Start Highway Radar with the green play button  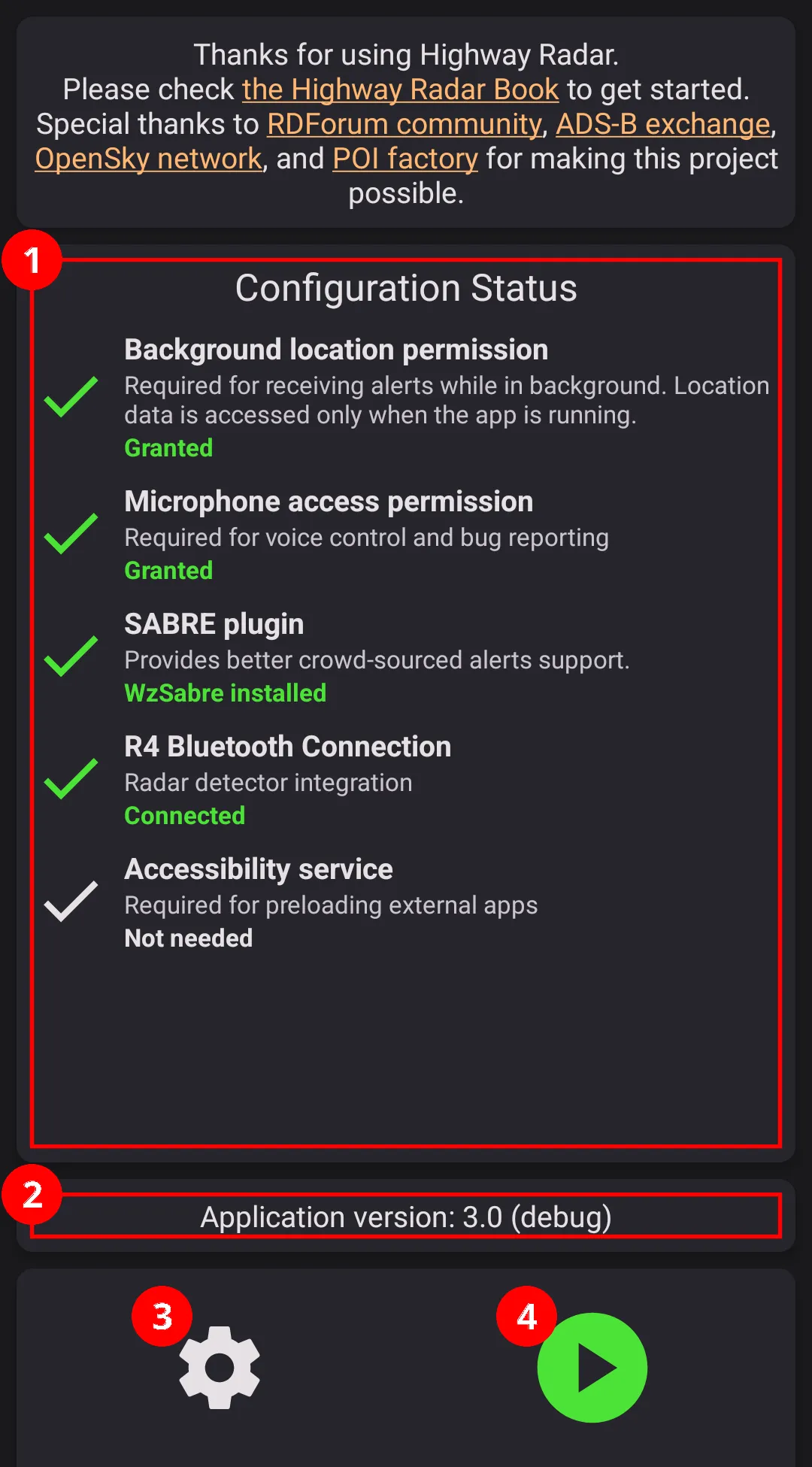592,1367
